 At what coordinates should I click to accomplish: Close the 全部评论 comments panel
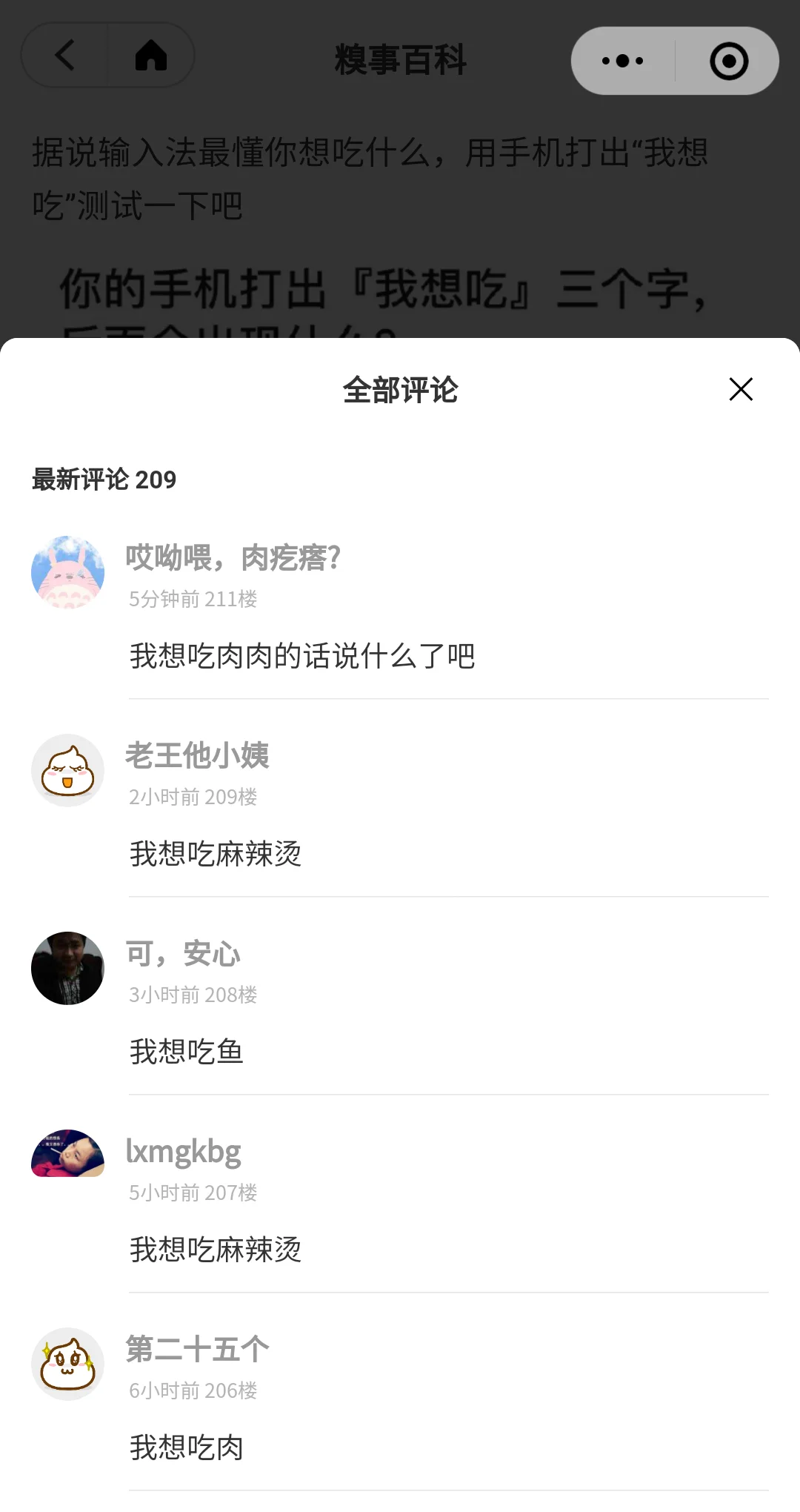pos(741,389)
